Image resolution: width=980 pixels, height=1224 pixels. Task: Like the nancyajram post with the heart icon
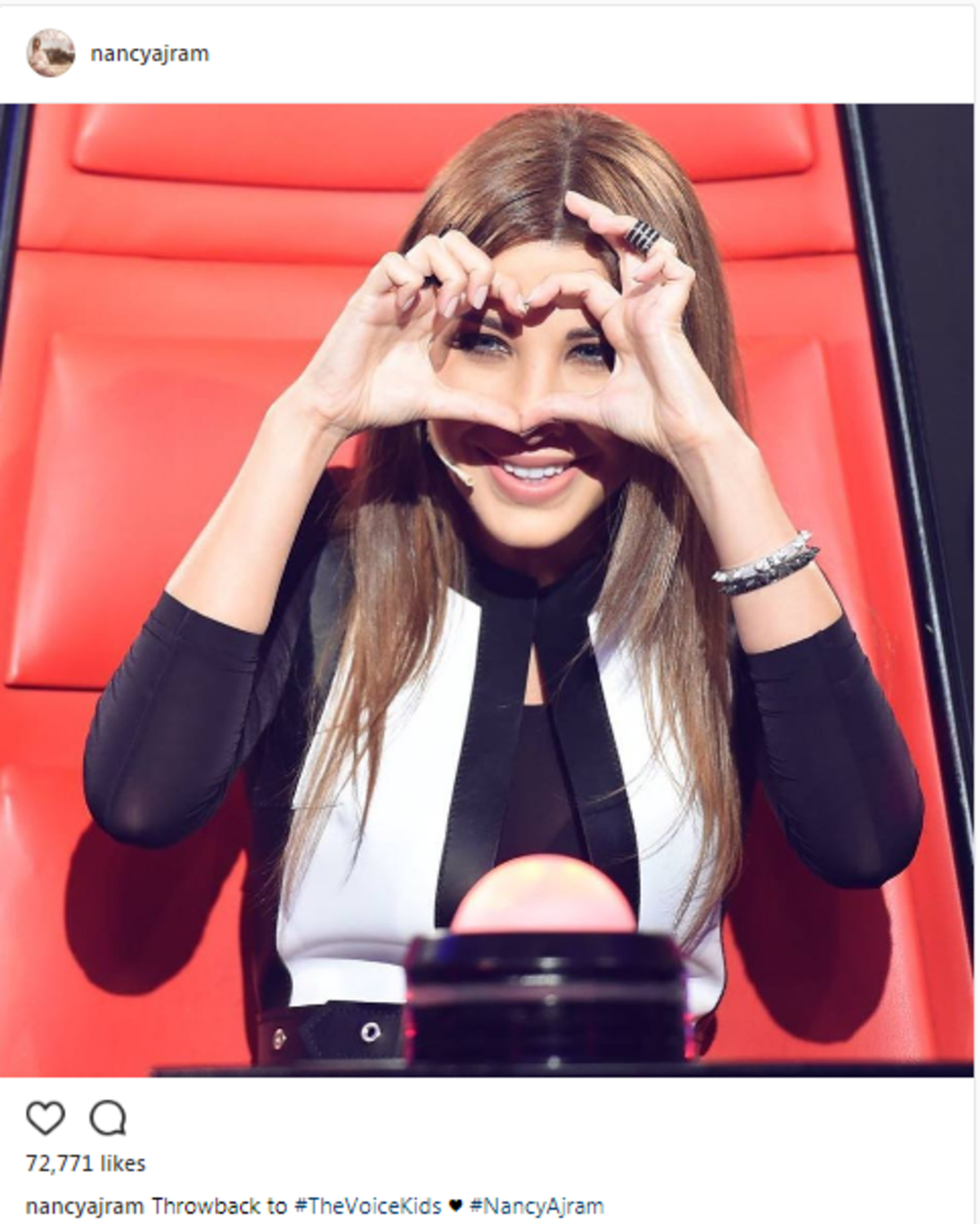(x=45, y=1118)
